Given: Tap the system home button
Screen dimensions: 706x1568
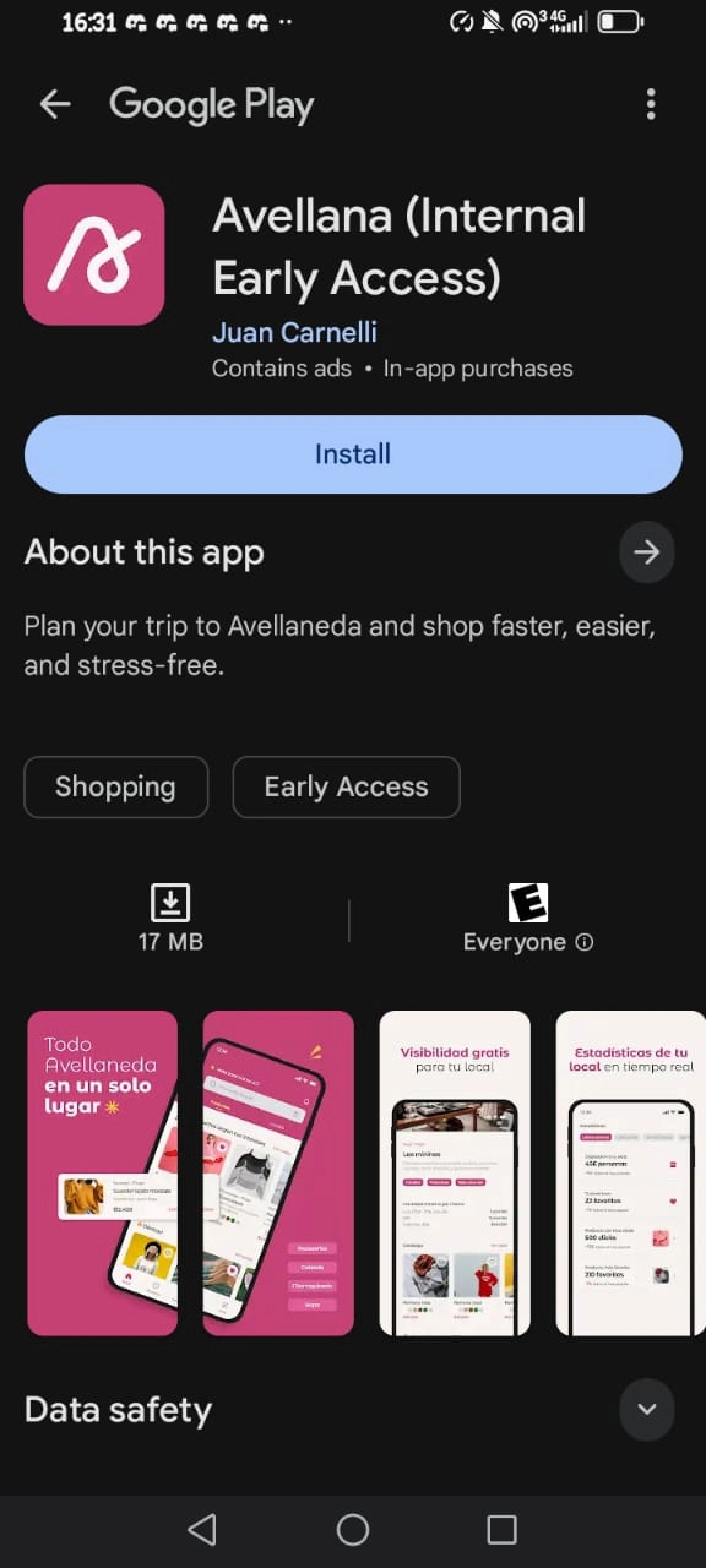Looking at the screenshot, I should [x=353, y=1530].
